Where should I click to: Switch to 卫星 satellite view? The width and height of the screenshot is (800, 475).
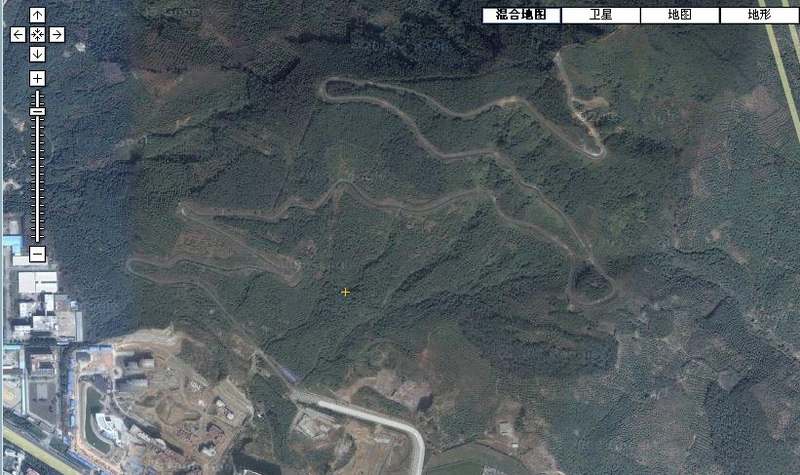click(x=600, y=15)
